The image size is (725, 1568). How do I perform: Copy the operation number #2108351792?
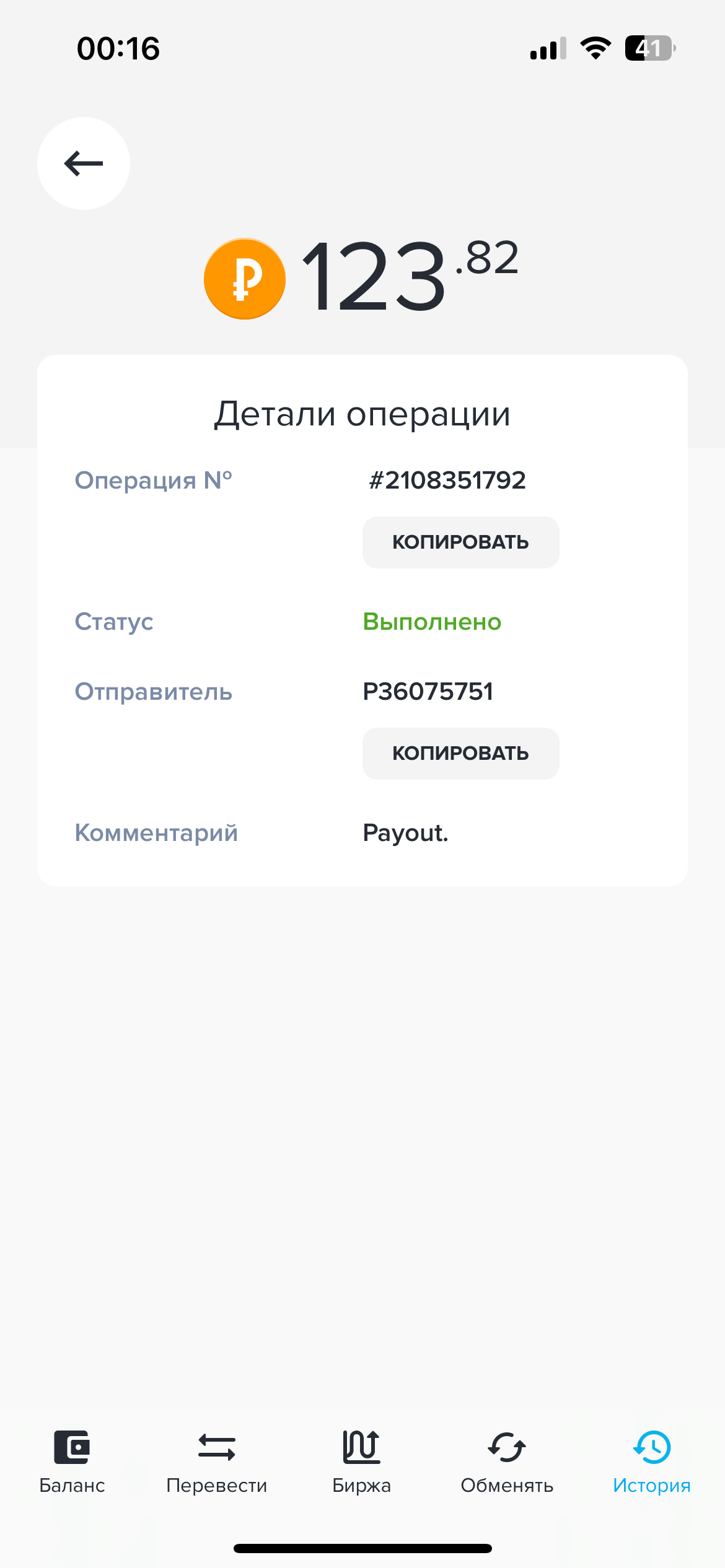pyautogui.click(x=460, y=542)
